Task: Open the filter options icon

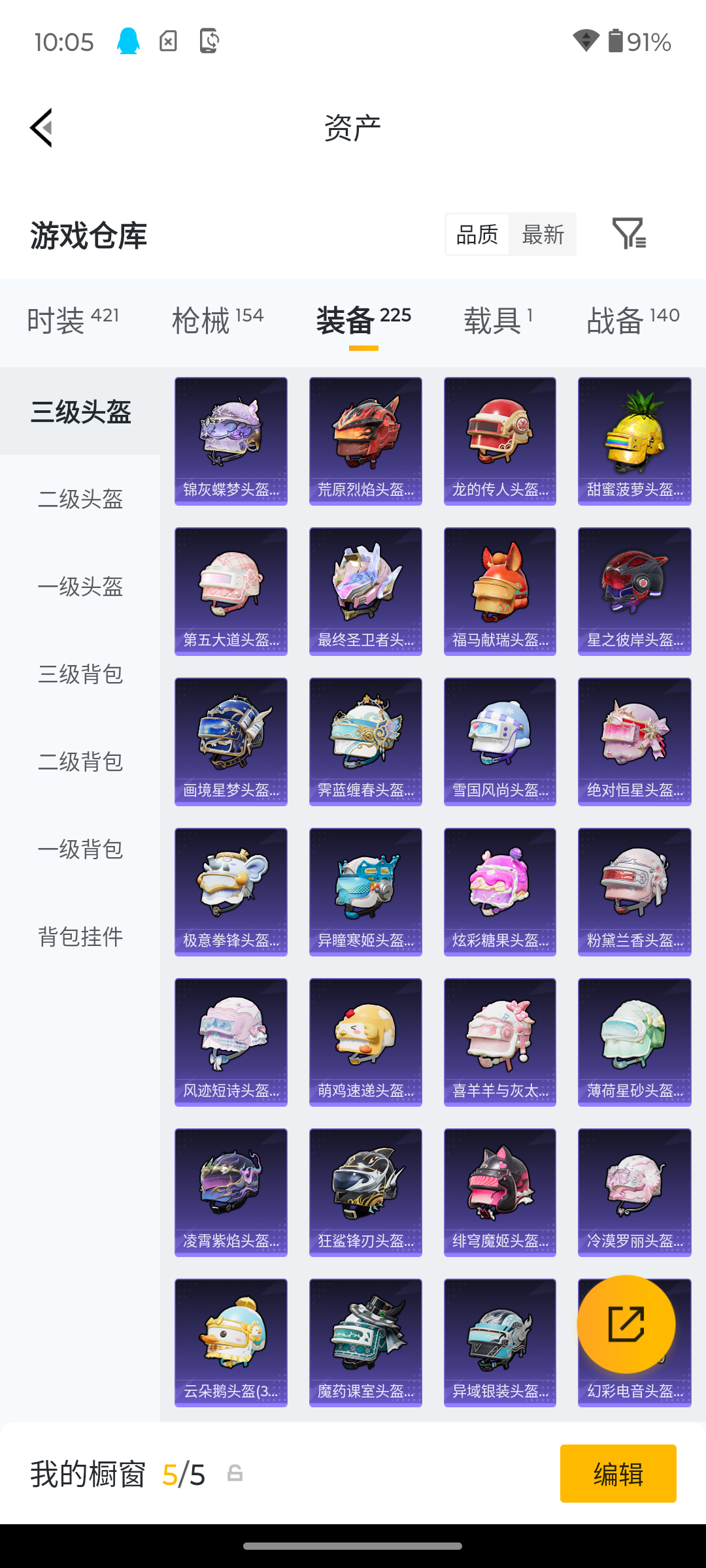Action: point(631,235)
